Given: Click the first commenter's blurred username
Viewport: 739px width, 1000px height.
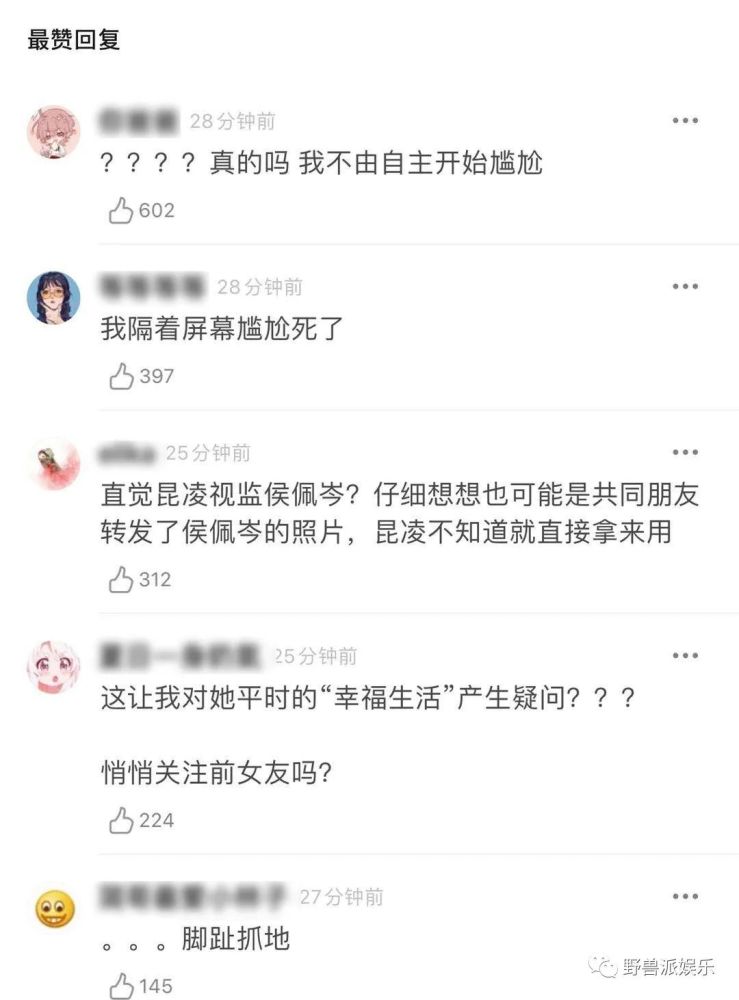Looking at the screenshot, I should click(135, 120).
